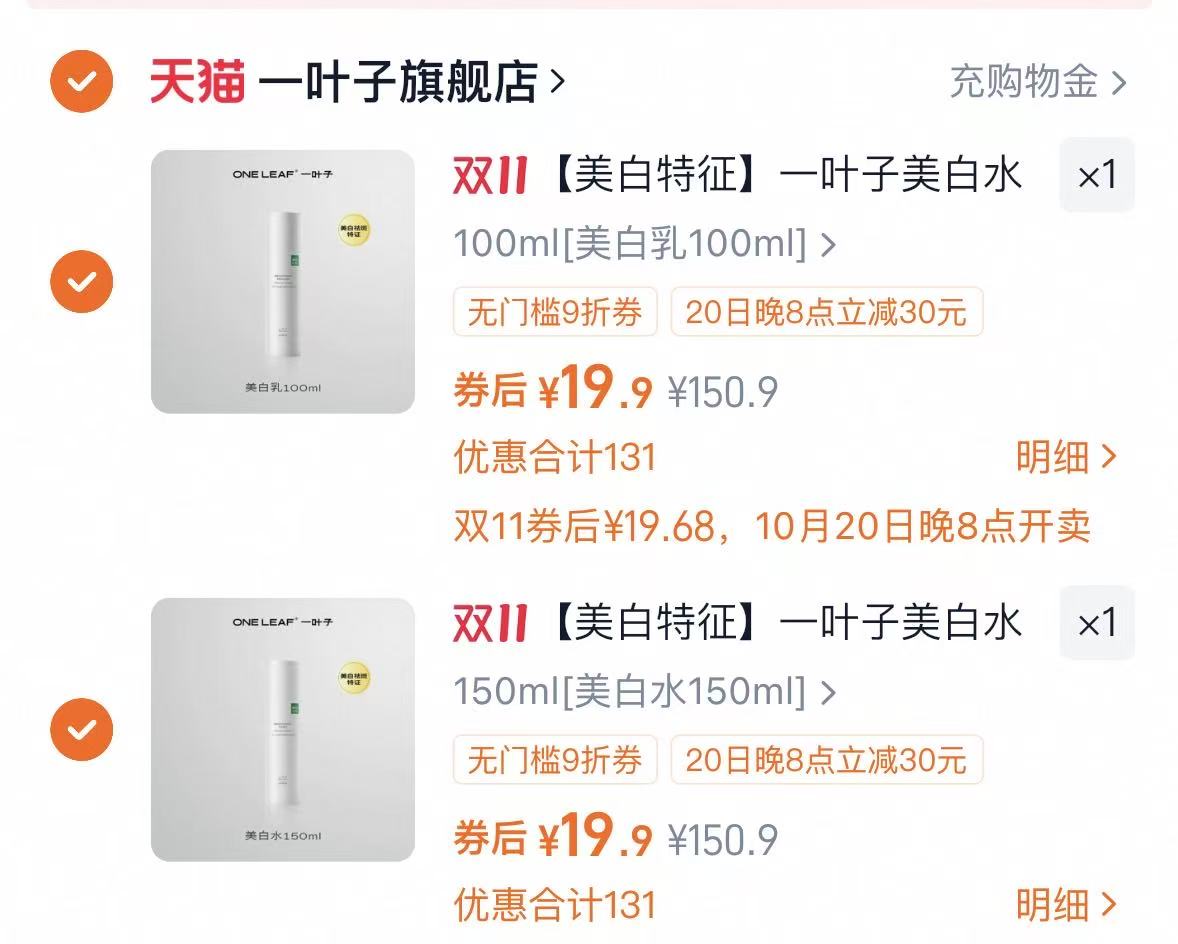1178x944 pixels.
Task: View 明细 discount details for 美白乳100ml item
Action: point(1064,457)
